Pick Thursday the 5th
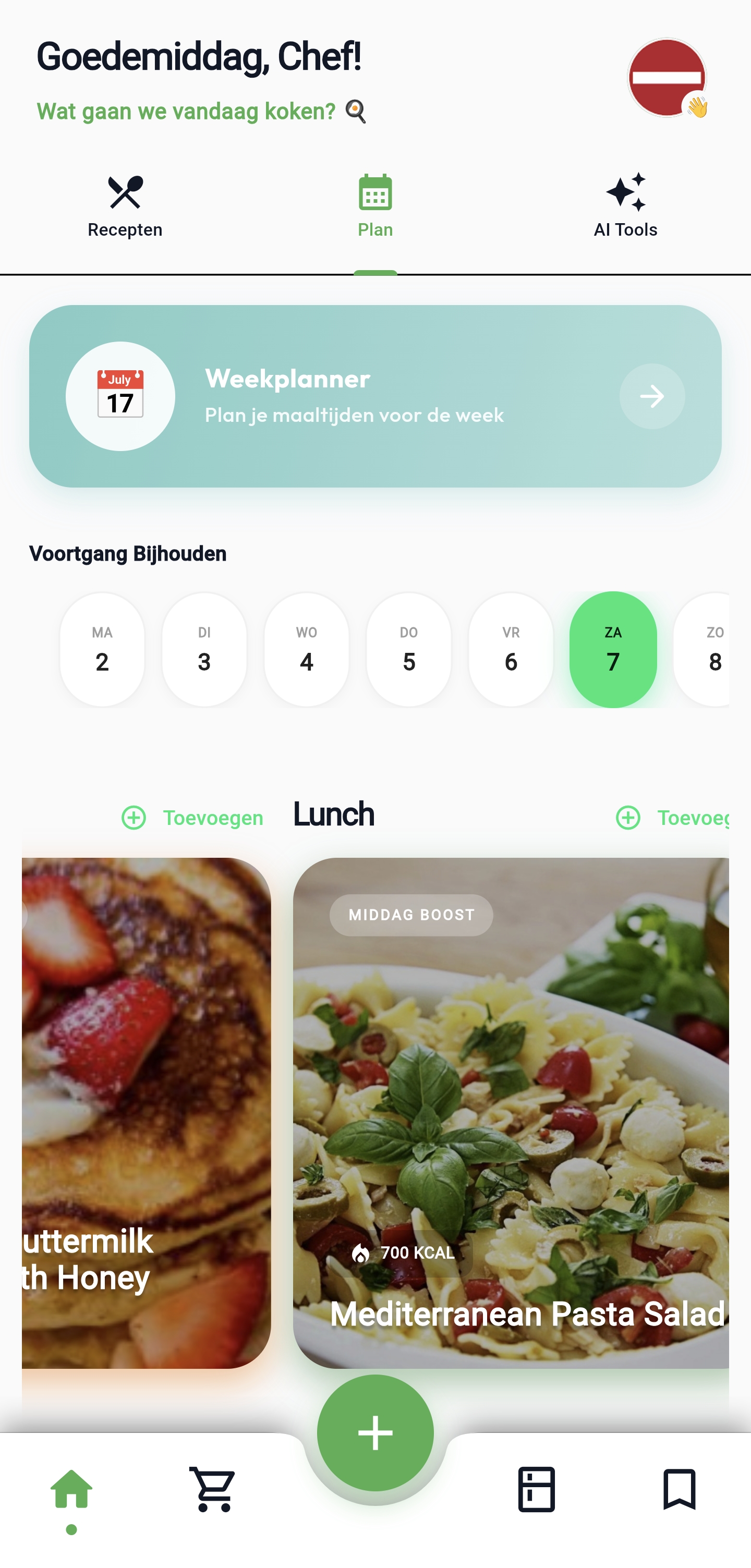The width and height of the screenshot is (751, 1568). [x=409, y=649]
